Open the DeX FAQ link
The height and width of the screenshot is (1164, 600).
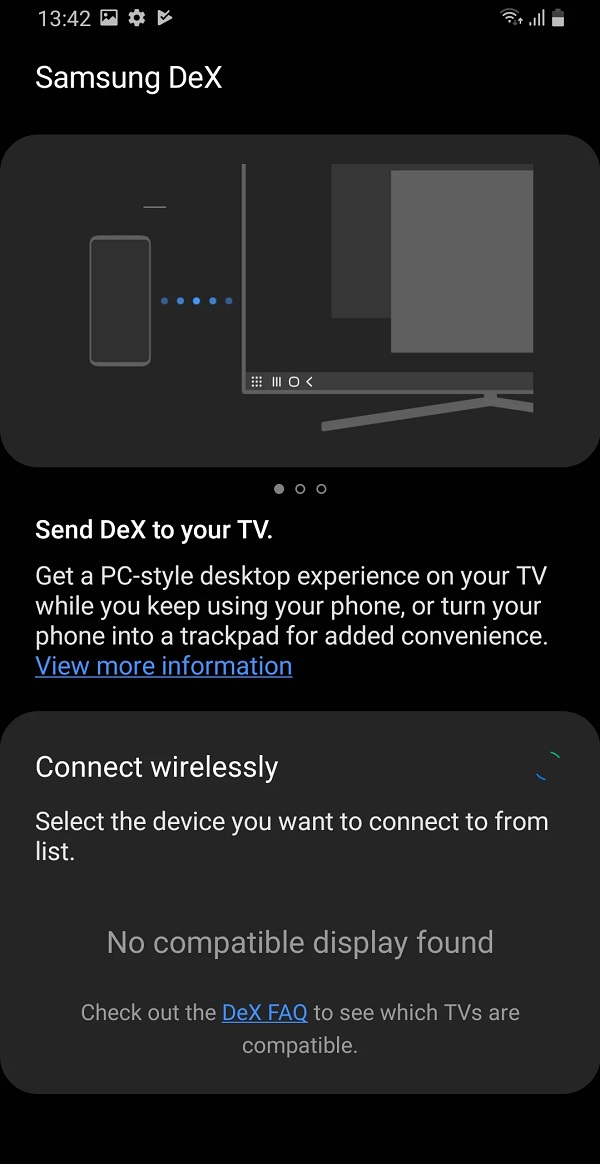[264, 1013]
